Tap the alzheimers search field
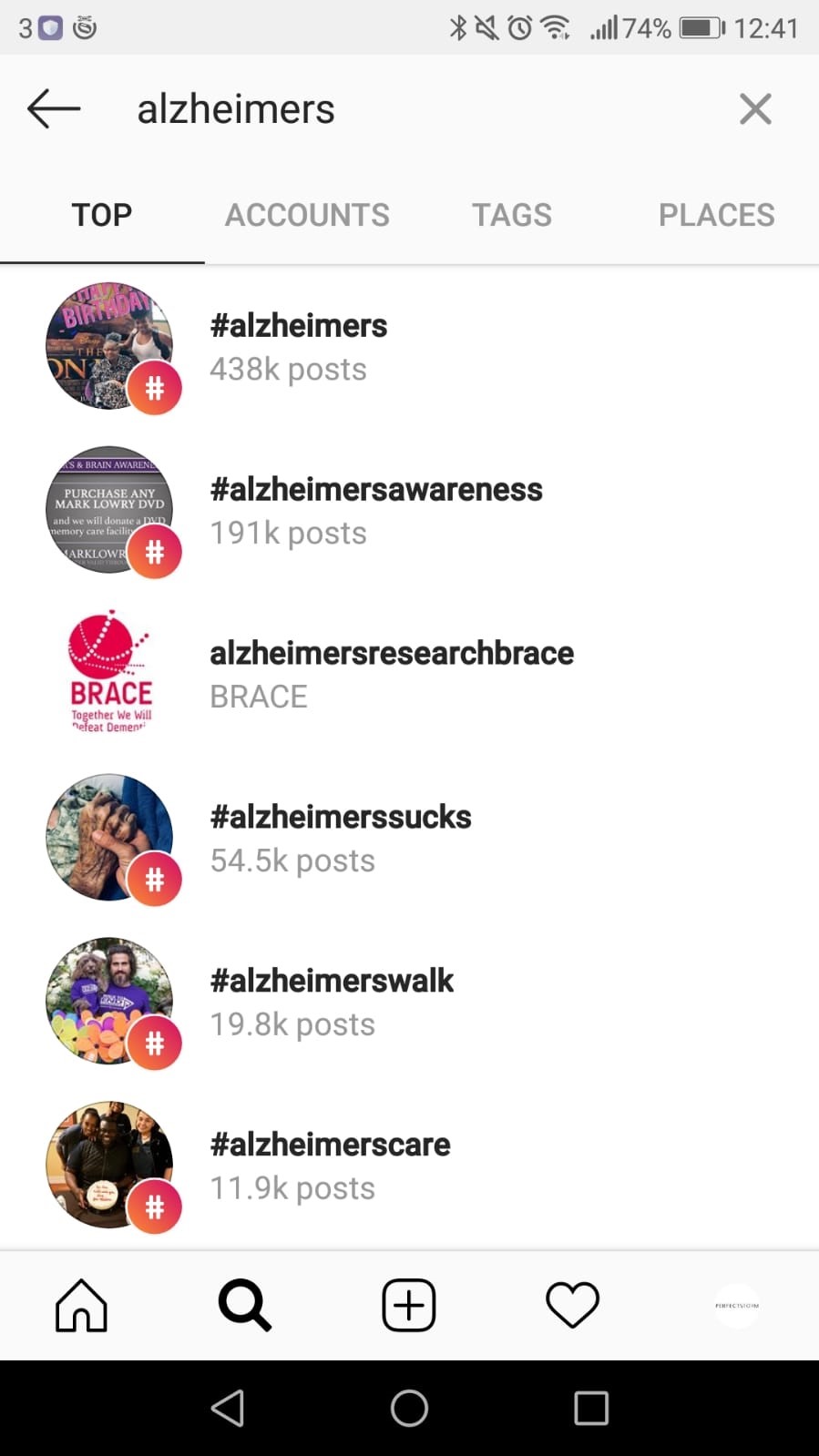This screenshot has height=1456, width=819. [419, 109]
